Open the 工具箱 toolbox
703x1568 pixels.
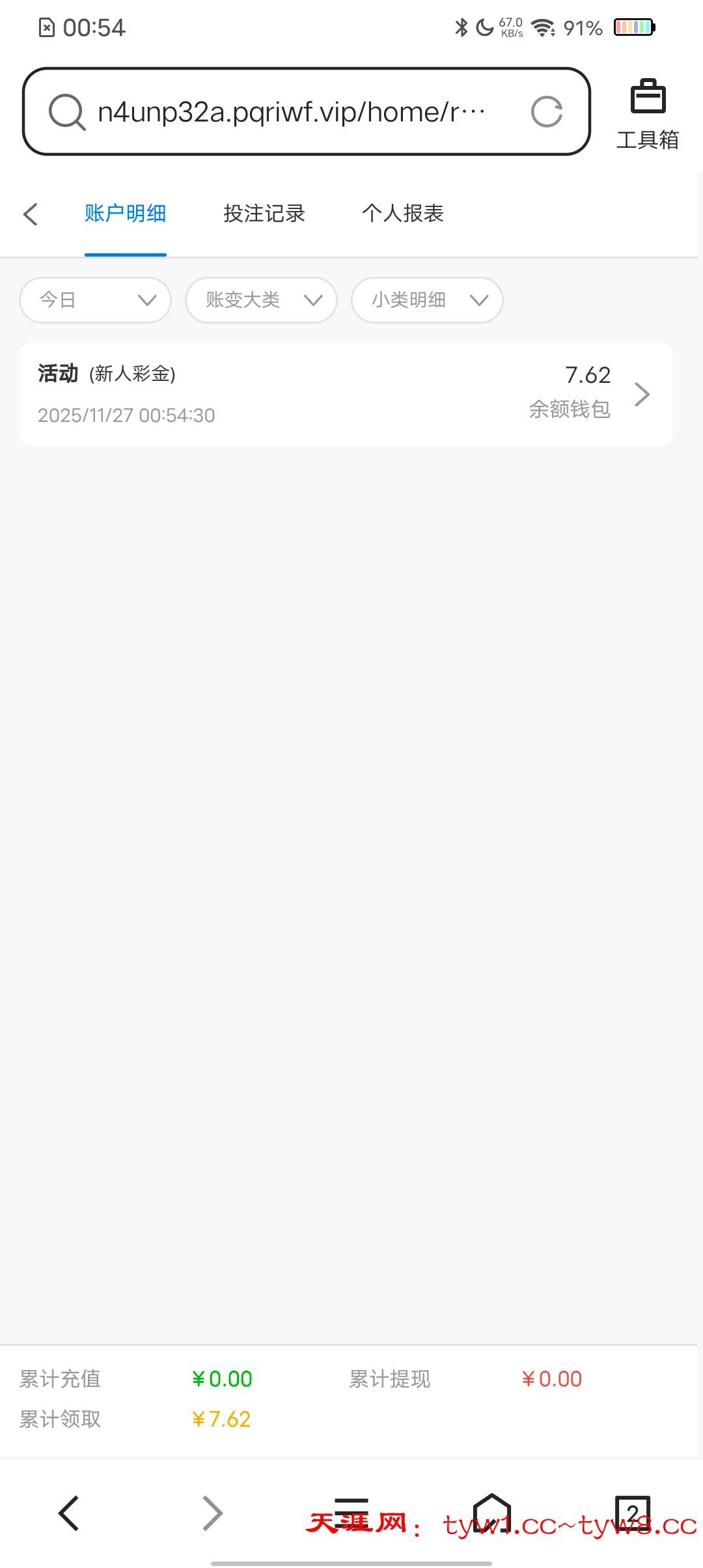(x=648, y=115)
